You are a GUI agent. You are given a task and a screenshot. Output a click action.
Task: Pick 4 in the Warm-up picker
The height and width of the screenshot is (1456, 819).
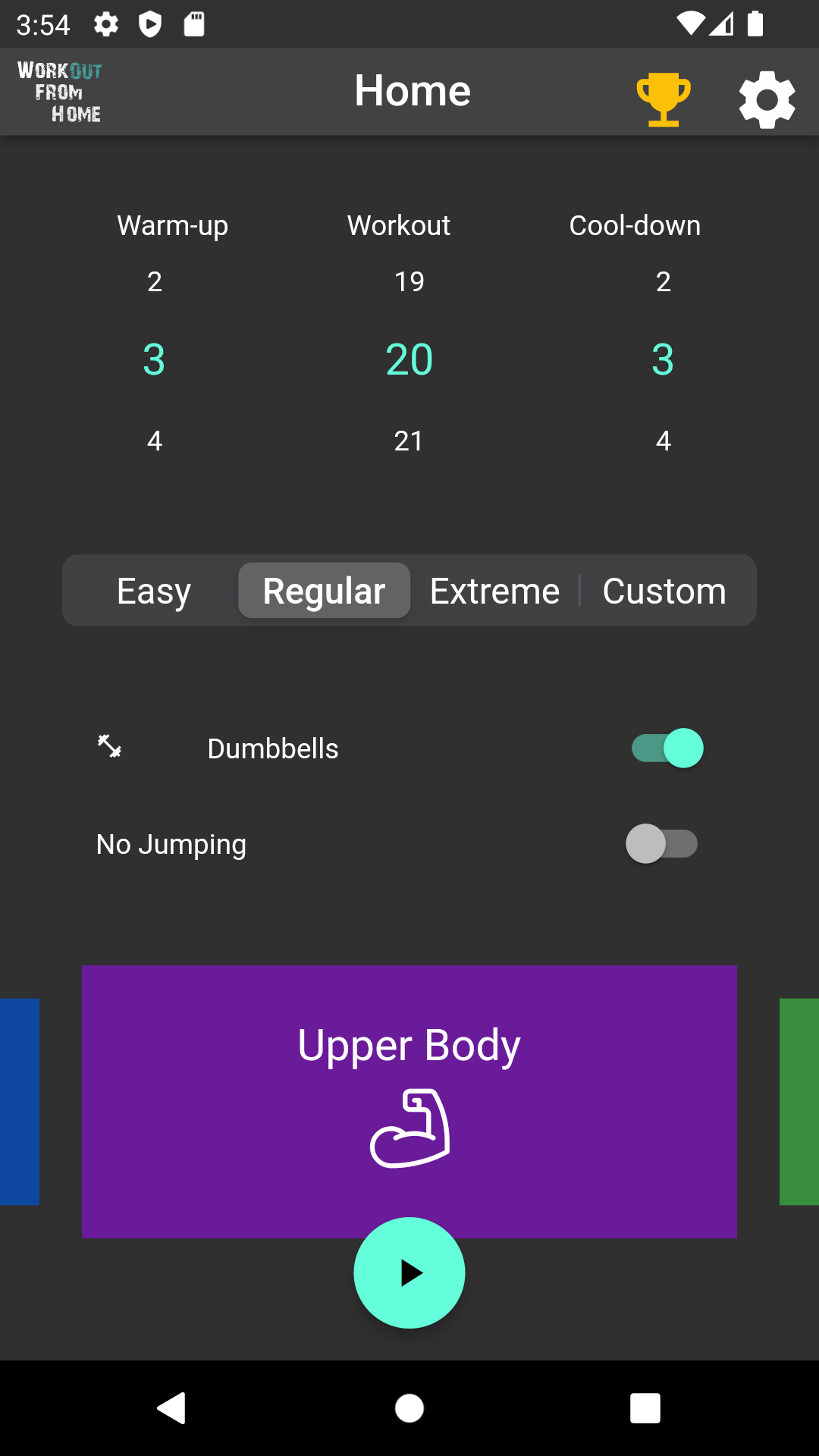coord(155,441)
